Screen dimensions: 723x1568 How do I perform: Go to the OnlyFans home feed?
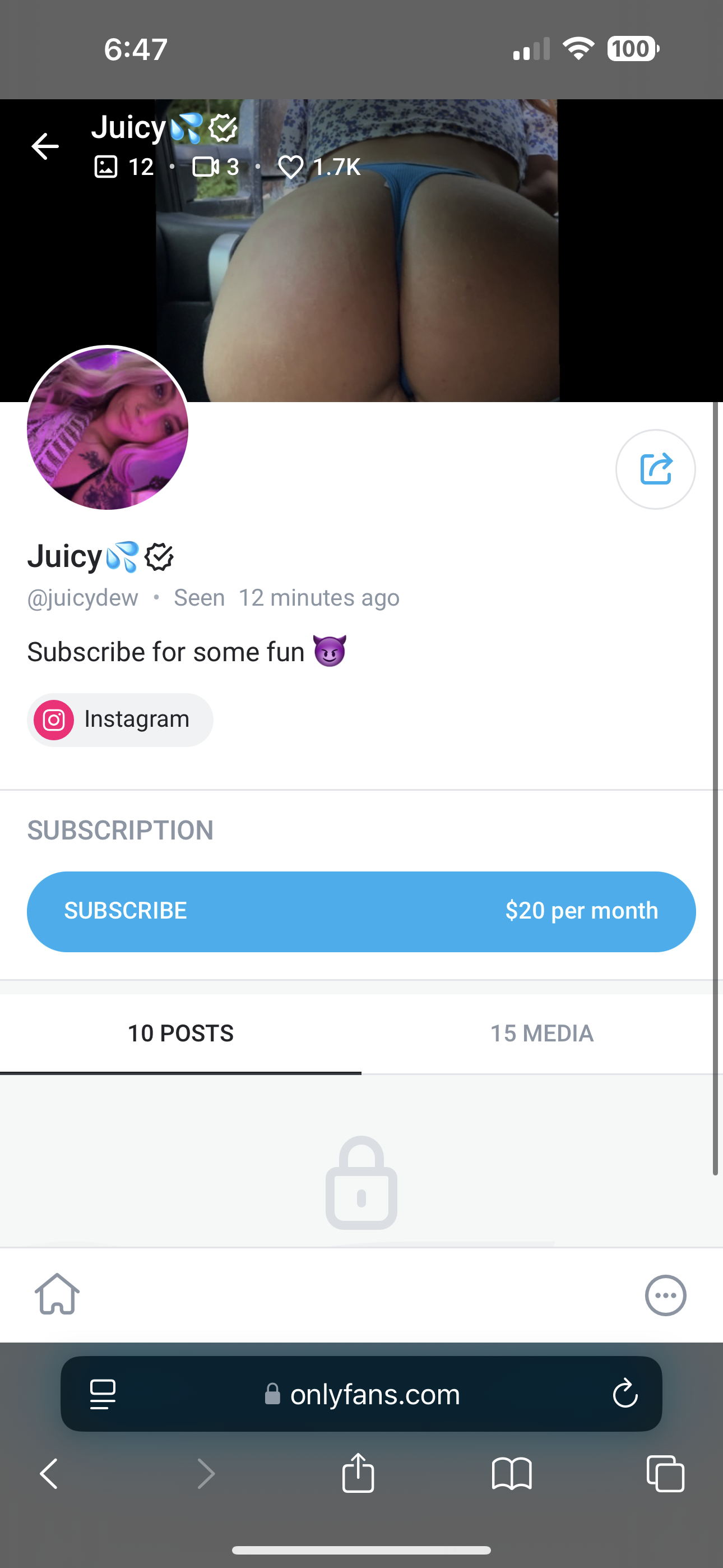coord(57,1295)
